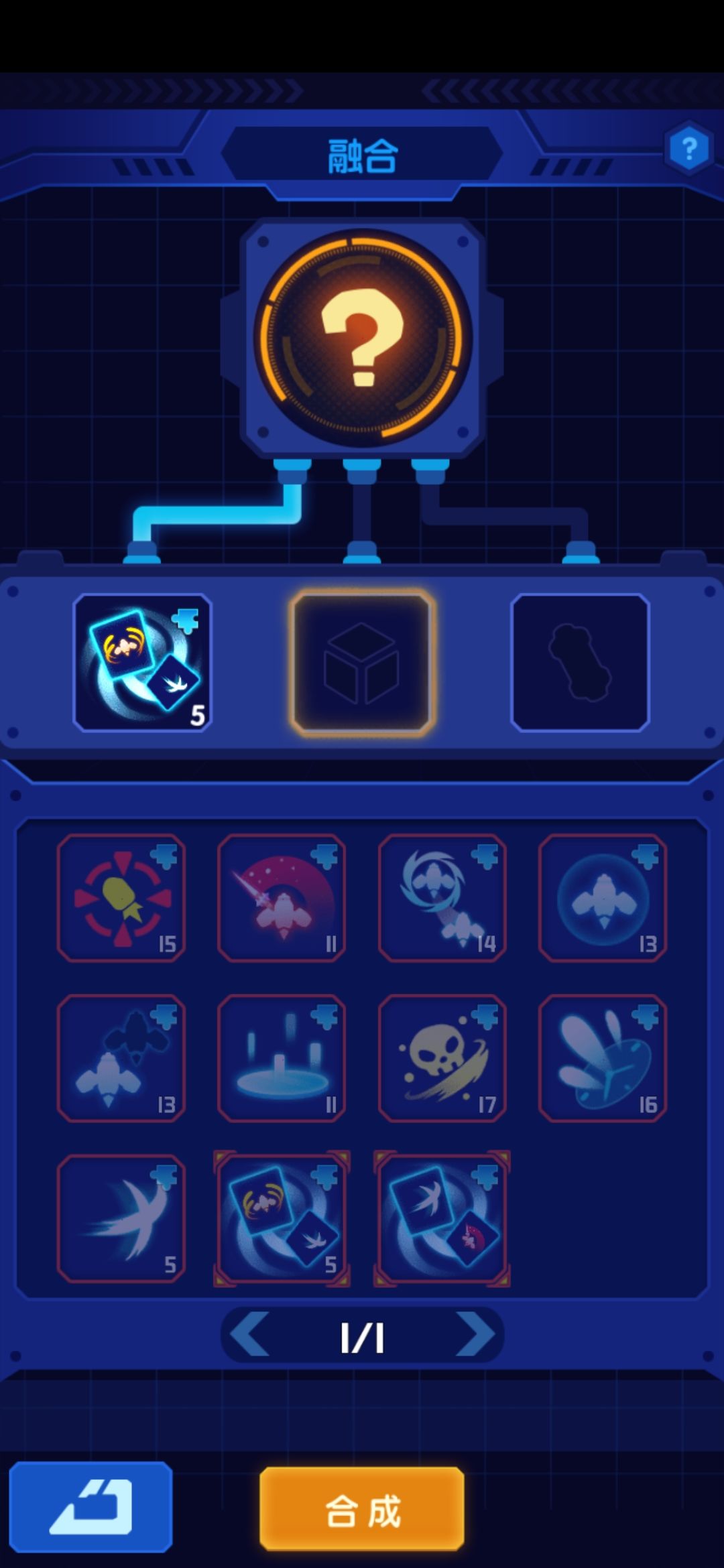Choose the skull item with count 17

[x=442, y=1058]
